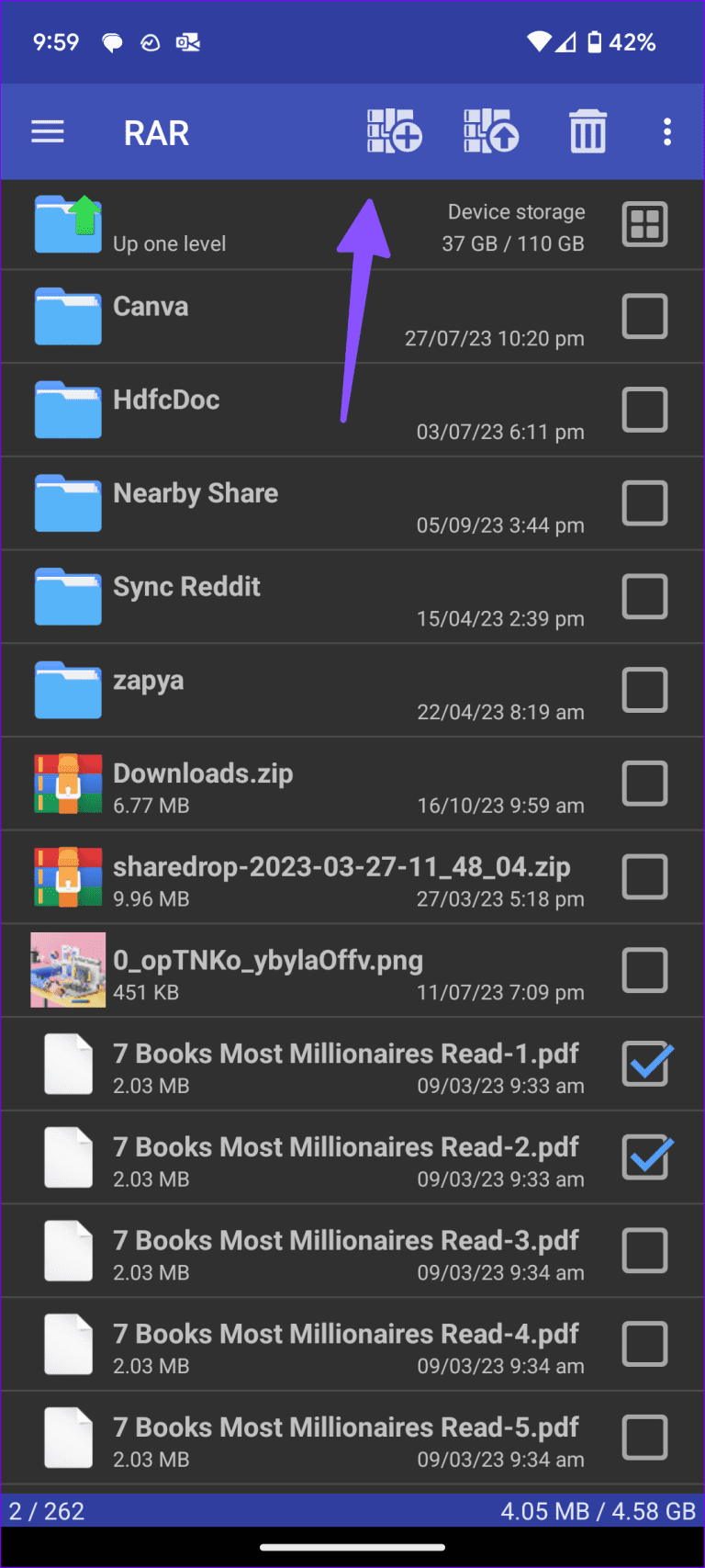Check 7 Books Most Millionaires Read-3.pdf

(645, 1250)
